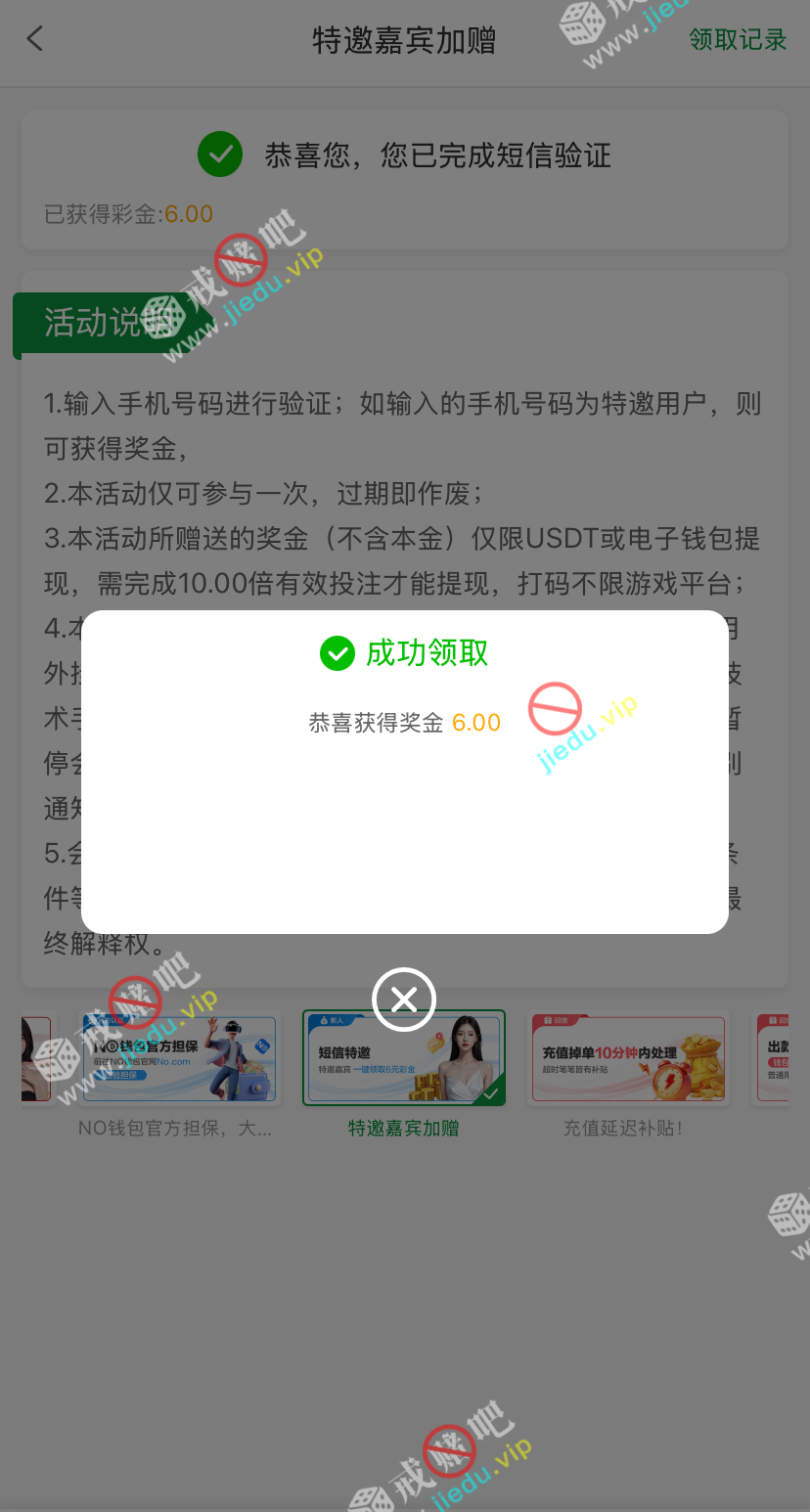Open the NO钱包官方担保 promotion card
This screenshot has width=810, height=1512.
tap(179, 1058)
